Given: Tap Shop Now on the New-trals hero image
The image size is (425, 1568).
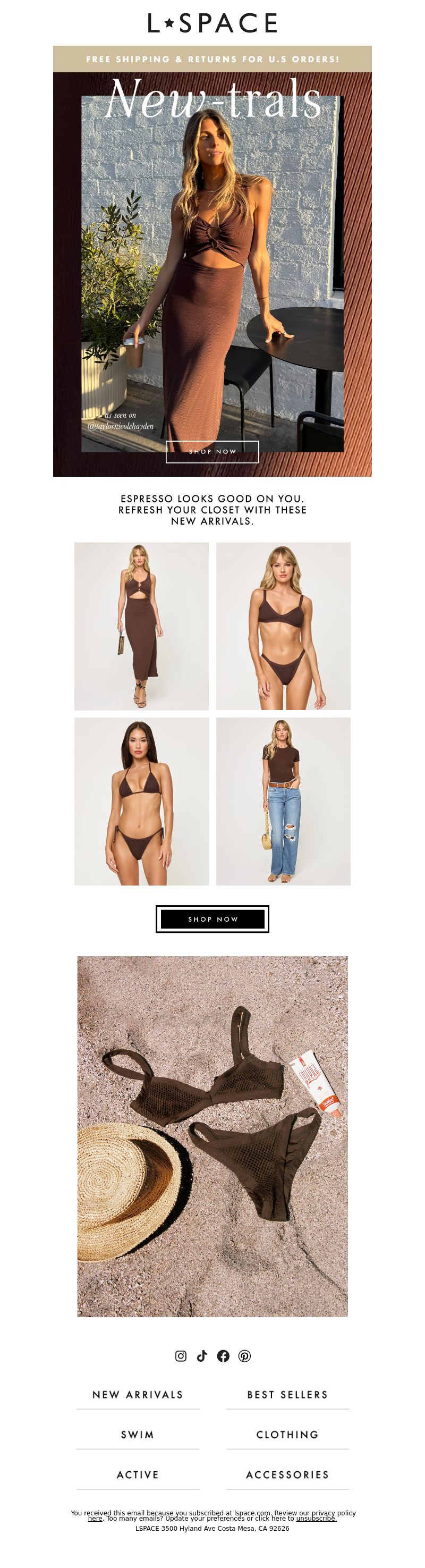Looking at the screenshot, I should click(x=212, y=452).
